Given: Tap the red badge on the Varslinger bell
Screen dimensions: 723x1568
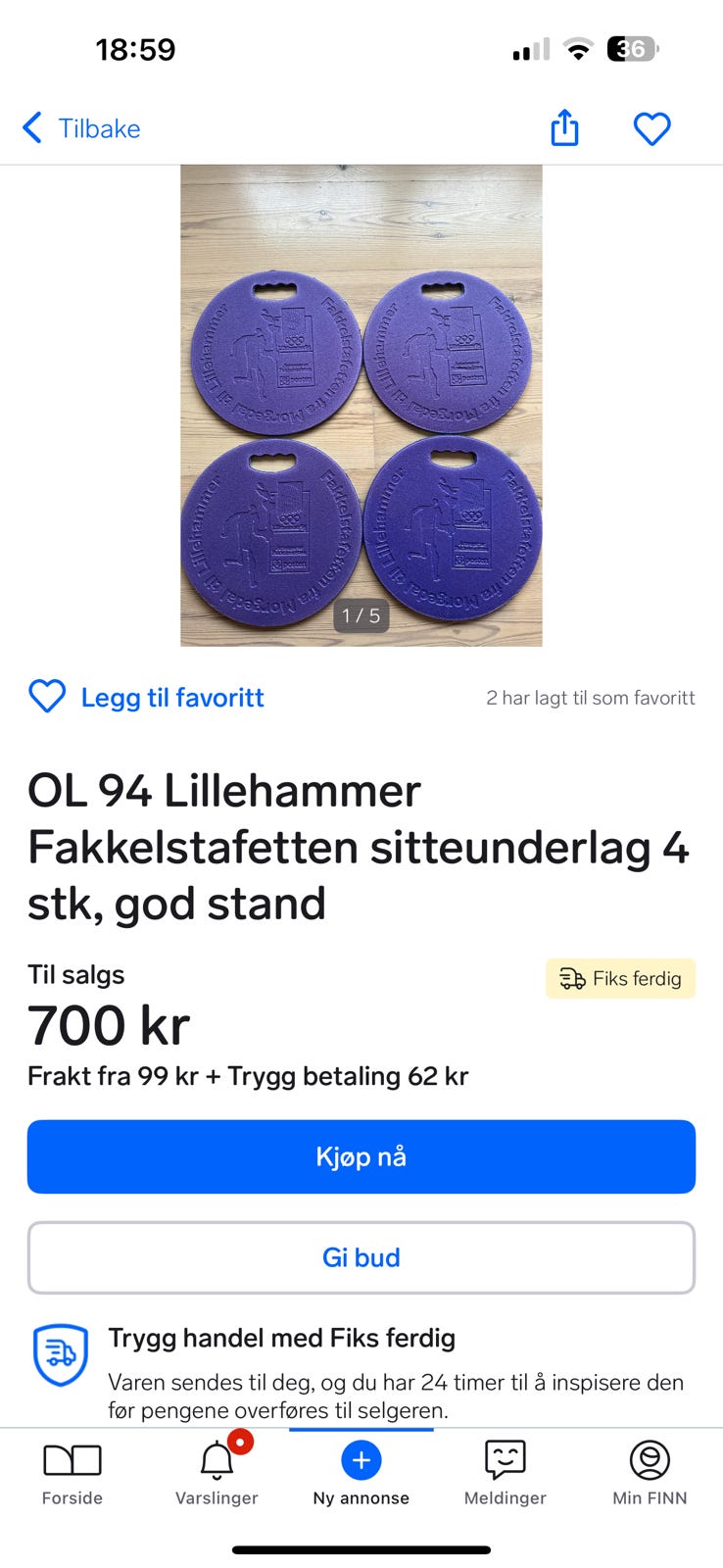Looking at the screenshot, I should coord(241,1442).
